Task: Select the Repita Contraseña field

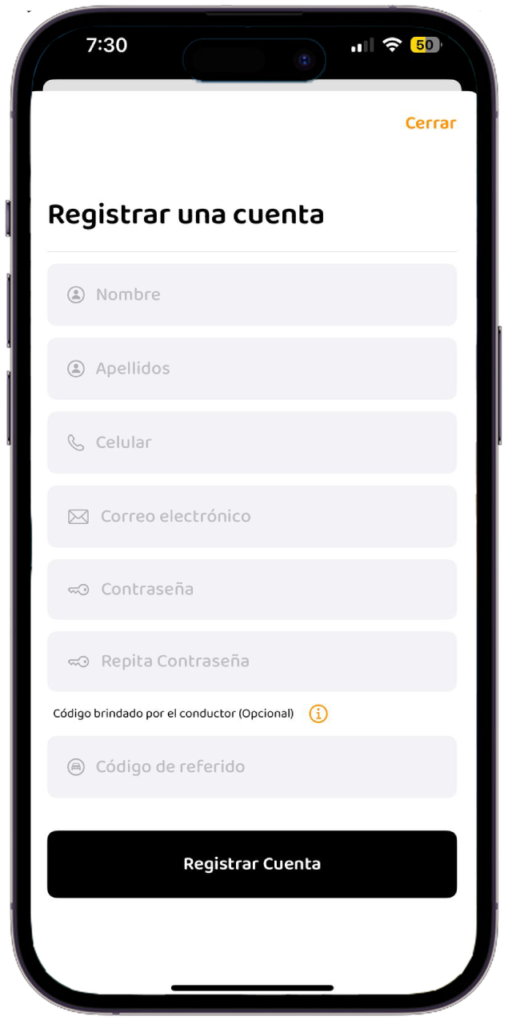Action: click(252, 661)
